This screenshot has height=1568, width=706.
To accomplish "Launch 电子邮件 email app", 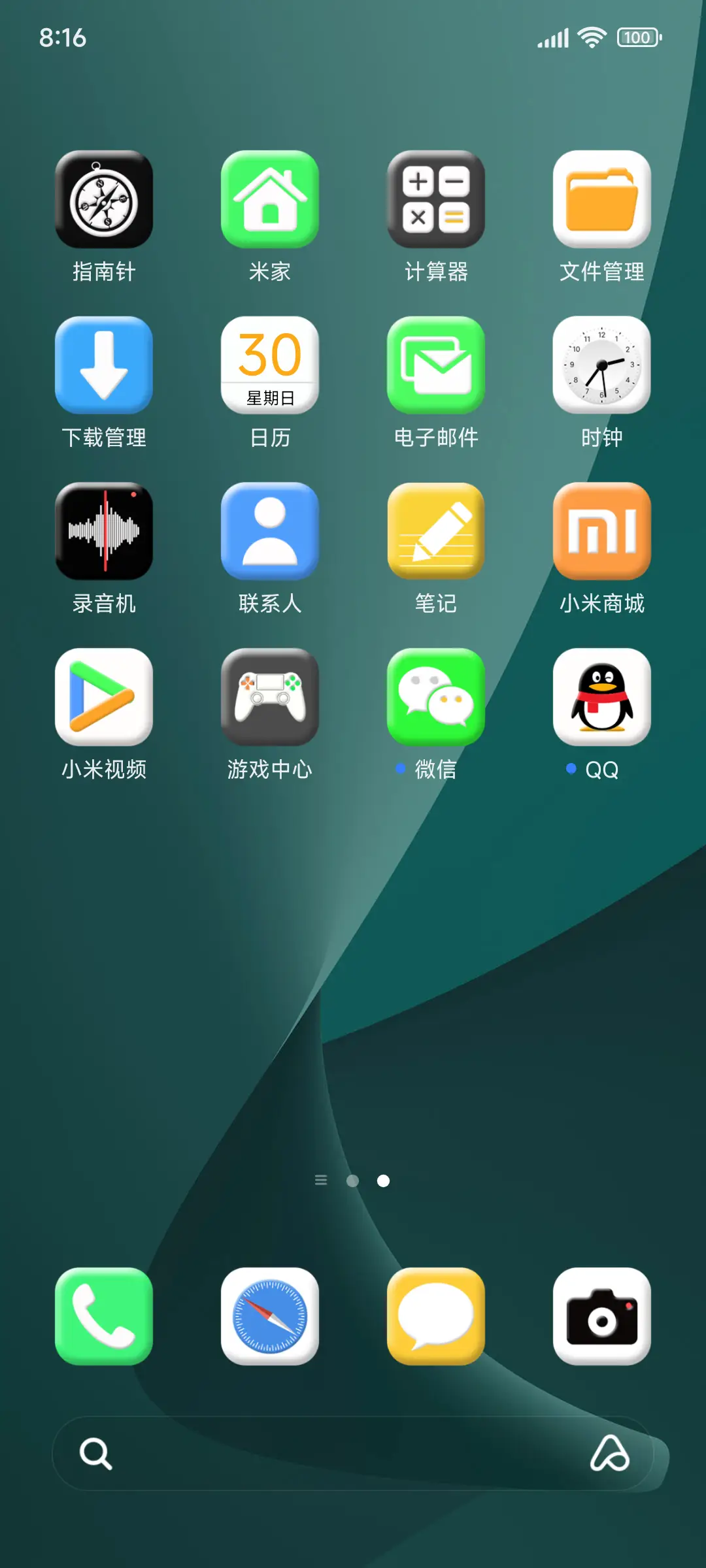I will [x=436, y=366].
